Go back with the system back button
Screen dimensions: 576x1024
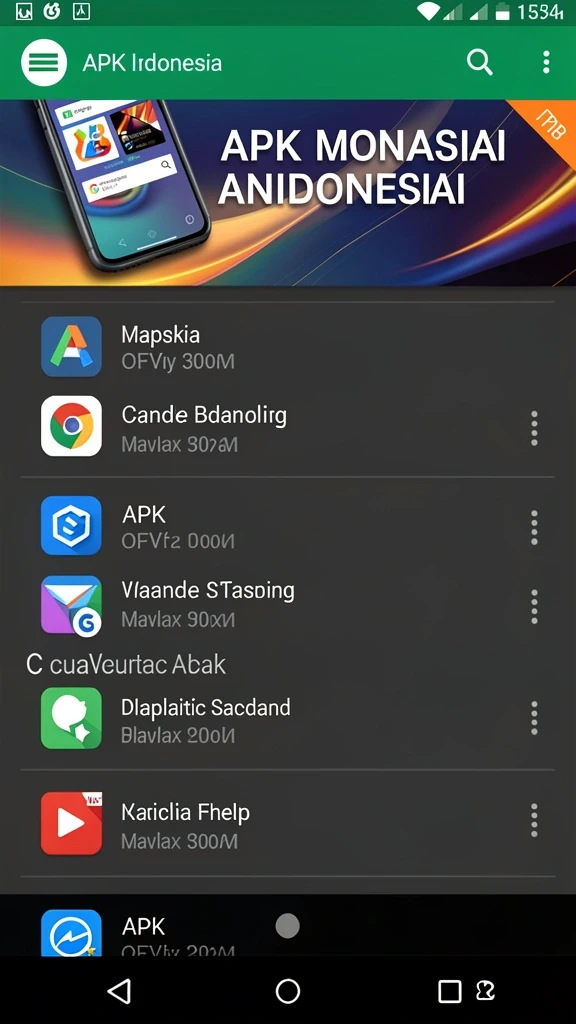tap(119, 991)
